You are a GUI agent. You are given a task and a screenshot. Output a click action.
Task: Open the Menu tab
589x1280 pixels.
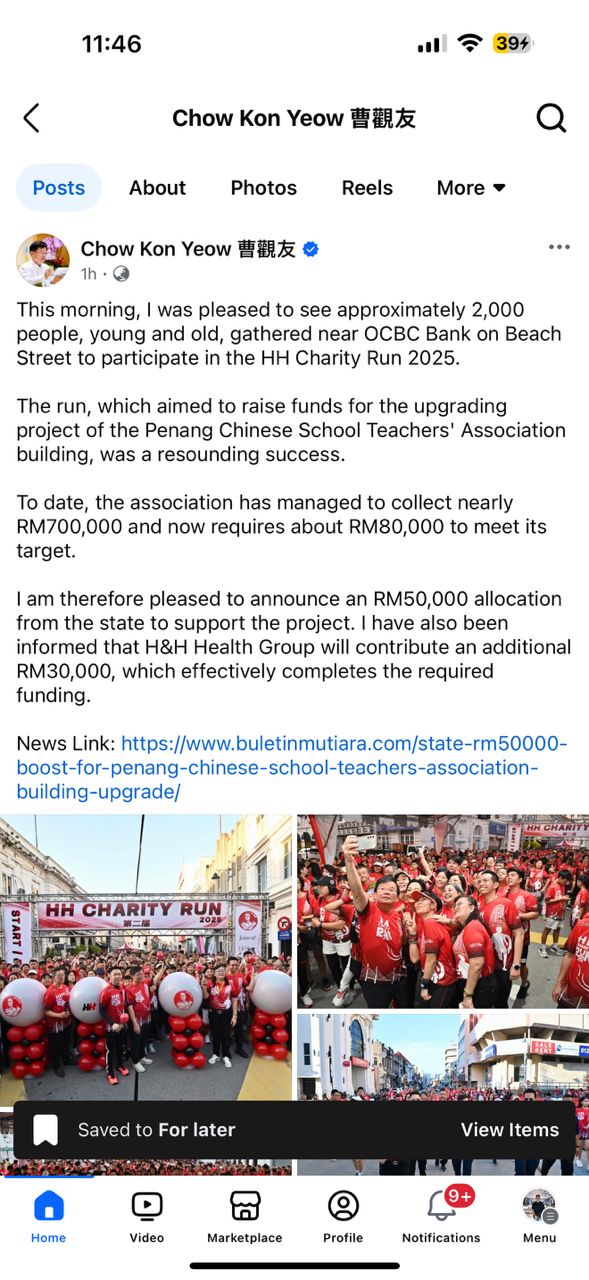(x=539, y=1217)
